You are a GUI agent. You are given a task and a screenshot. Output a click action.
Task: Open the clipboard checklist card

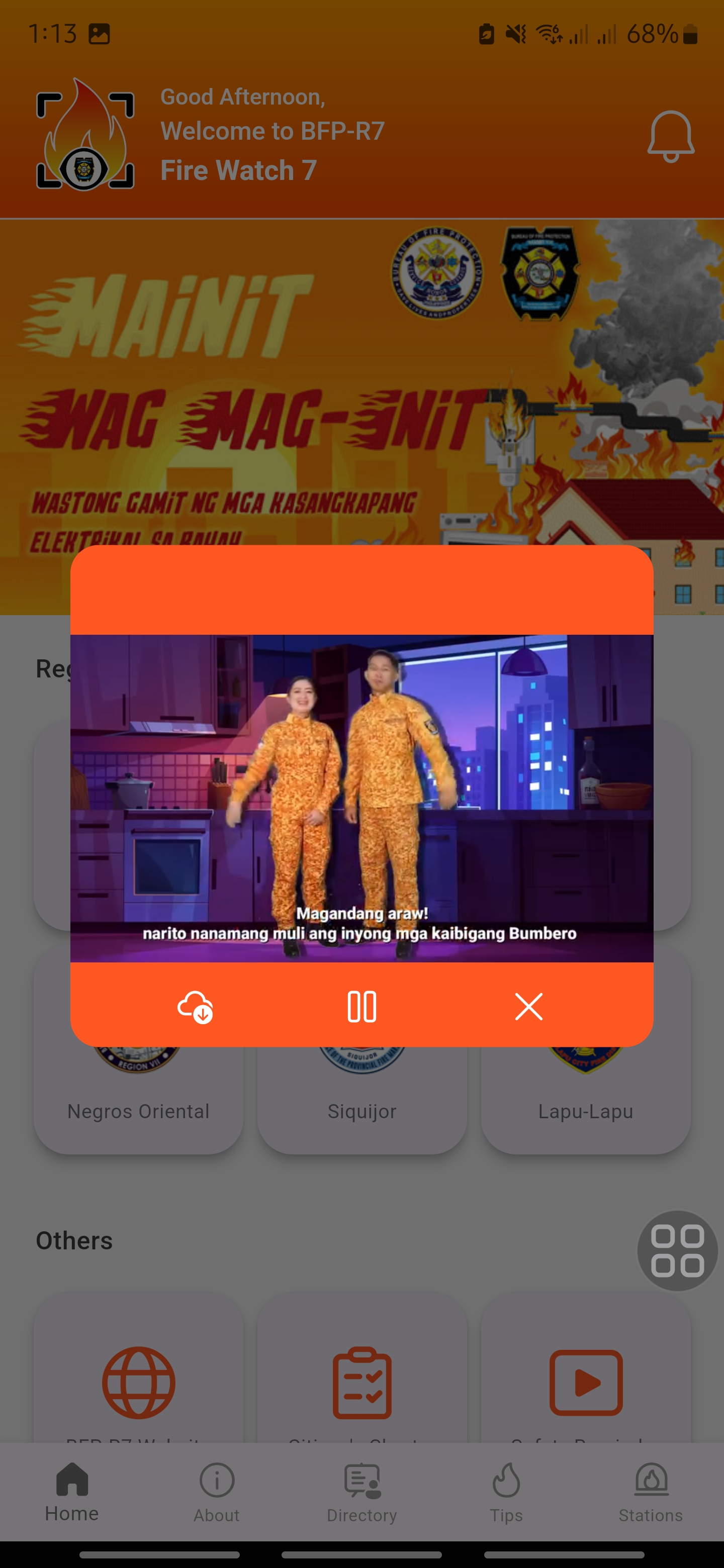click(361, 1383)
